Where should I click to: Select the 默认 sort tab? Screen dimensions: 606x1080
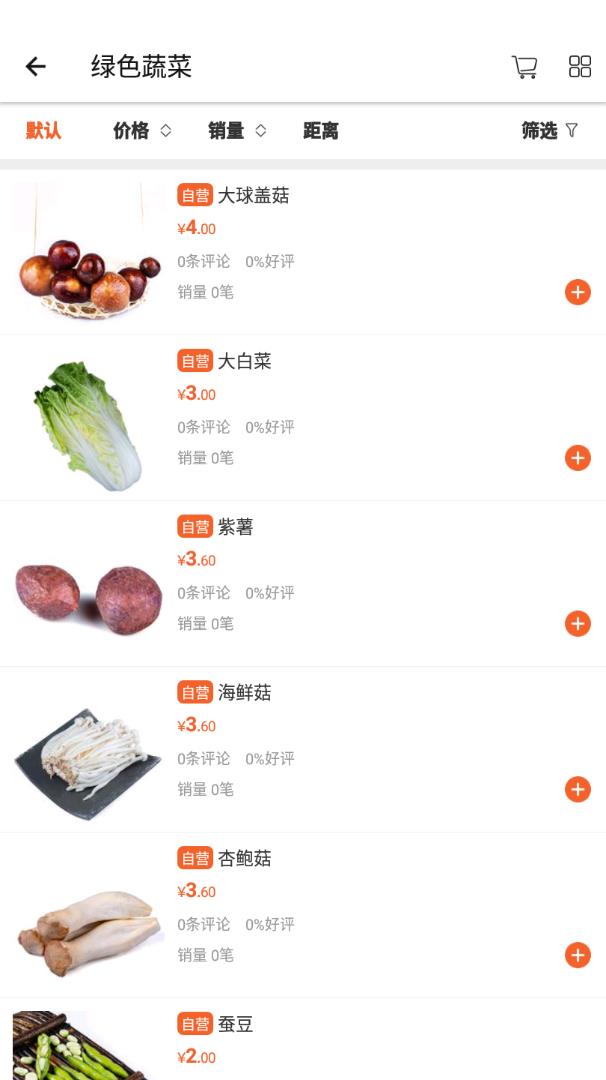point(44,131)
